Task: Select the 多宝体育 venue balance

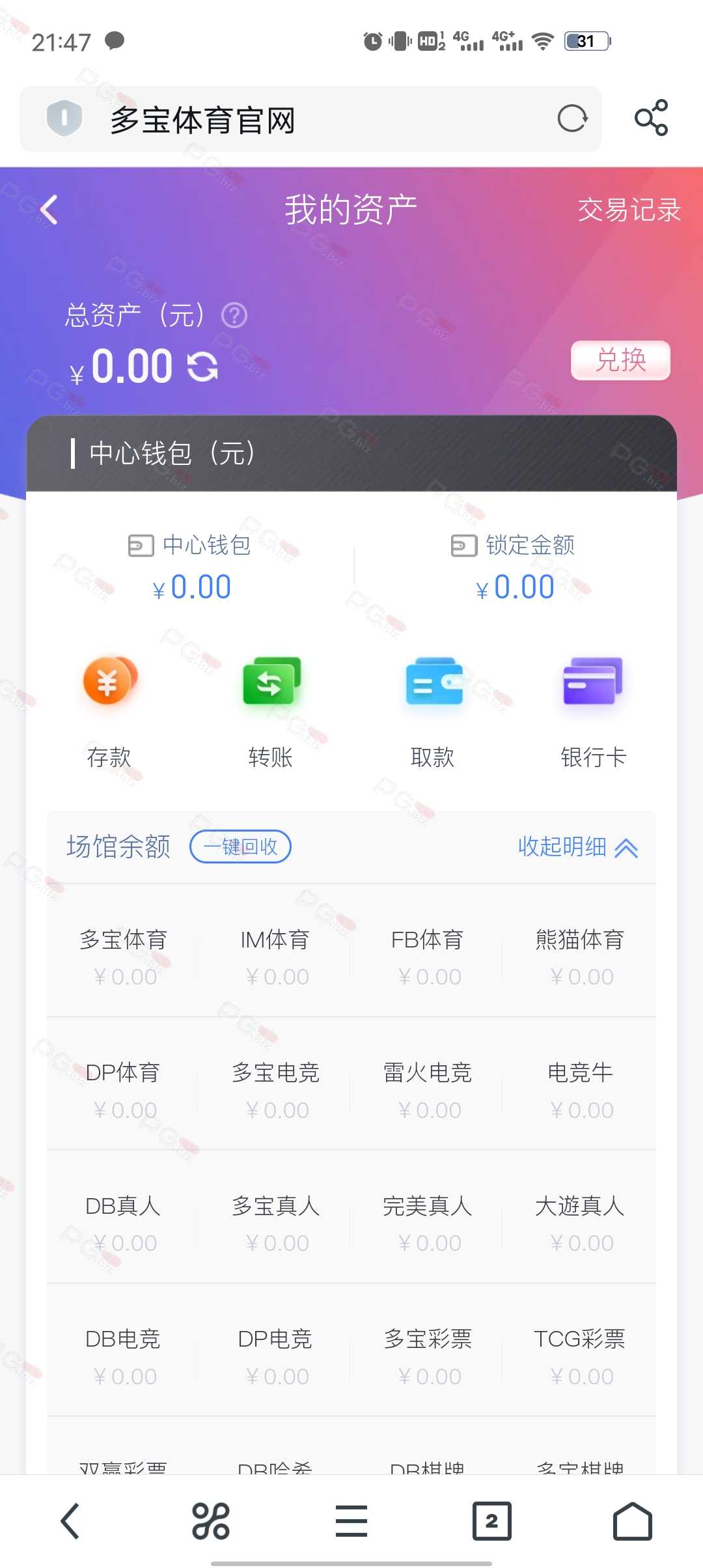Action: point(123,957)
